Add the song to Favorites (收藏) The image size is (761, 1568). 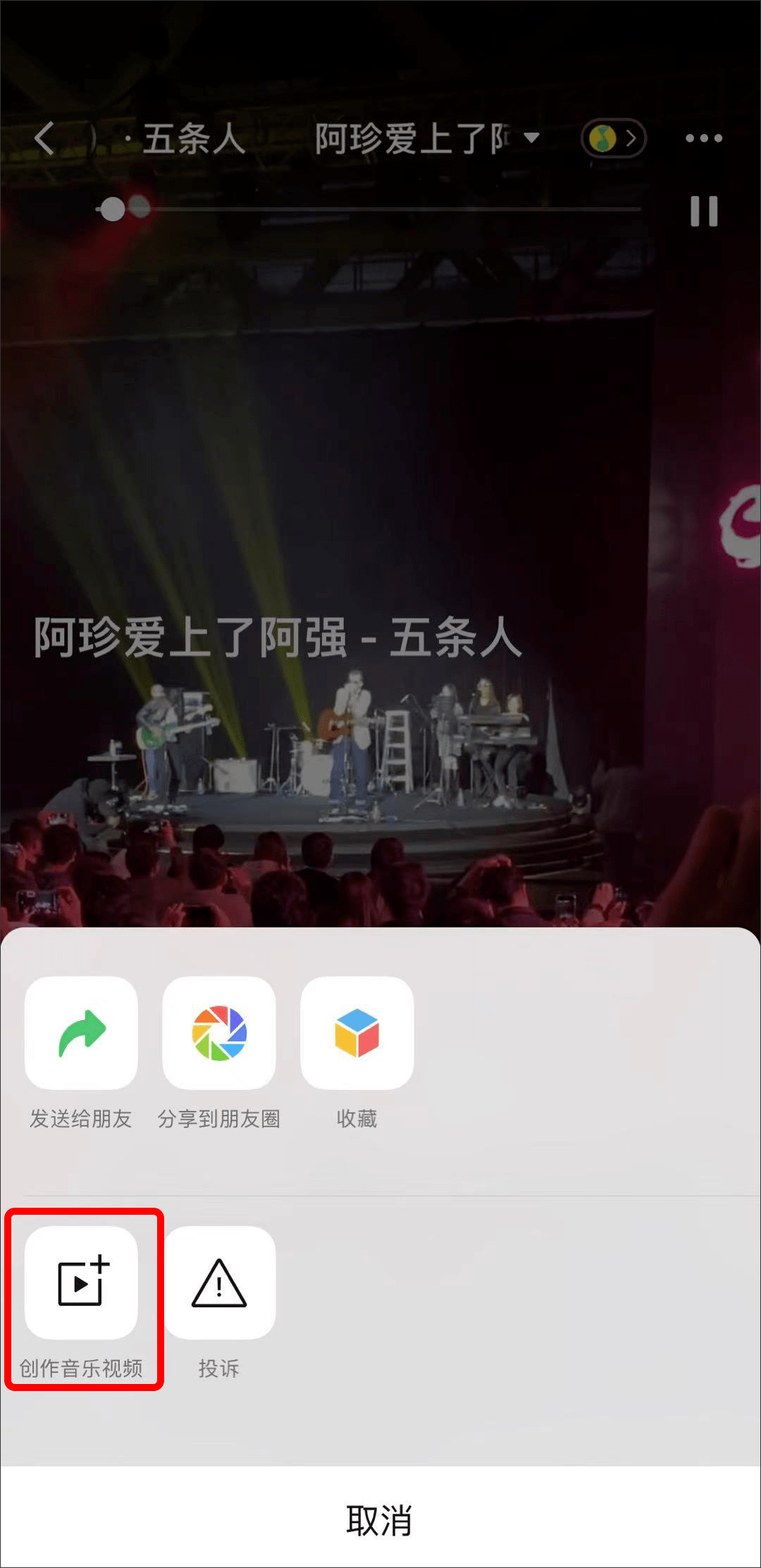[357, 1033]
